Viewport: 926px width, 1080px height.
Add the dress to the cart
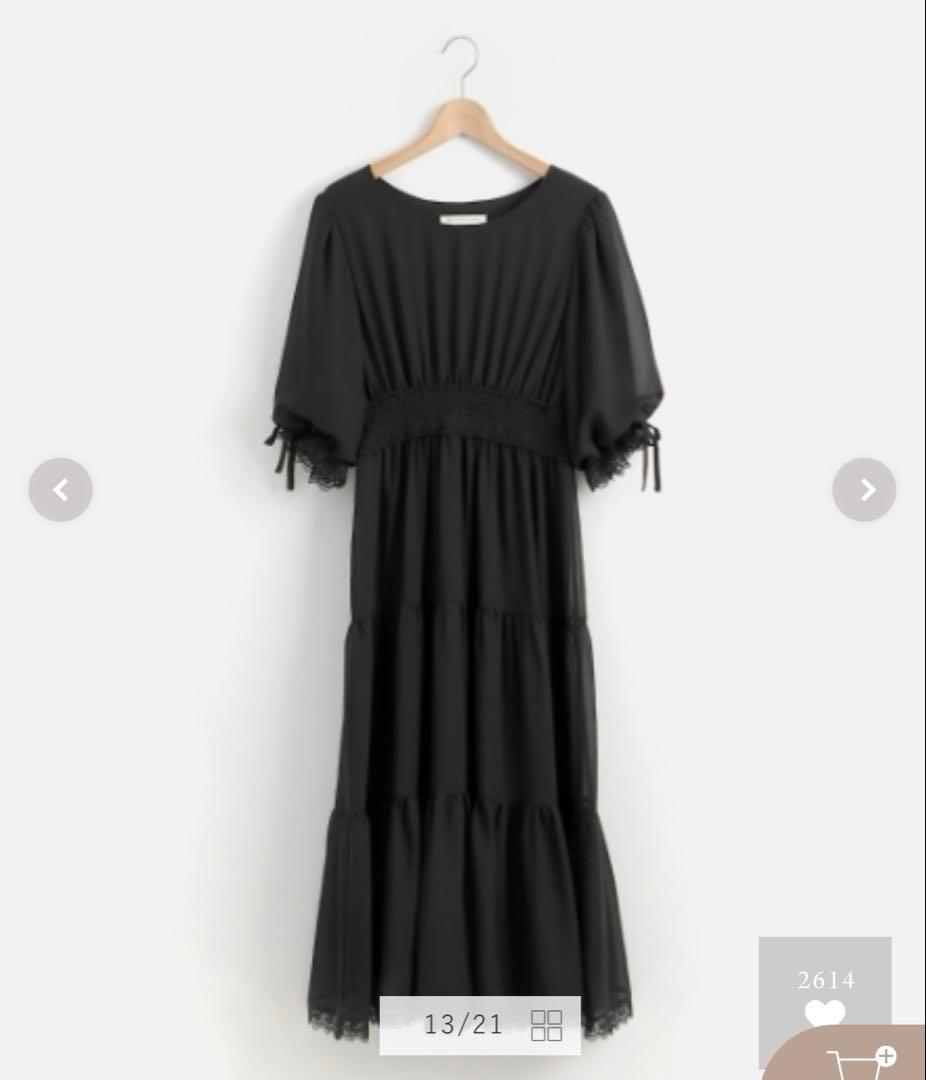(864, 1062)
